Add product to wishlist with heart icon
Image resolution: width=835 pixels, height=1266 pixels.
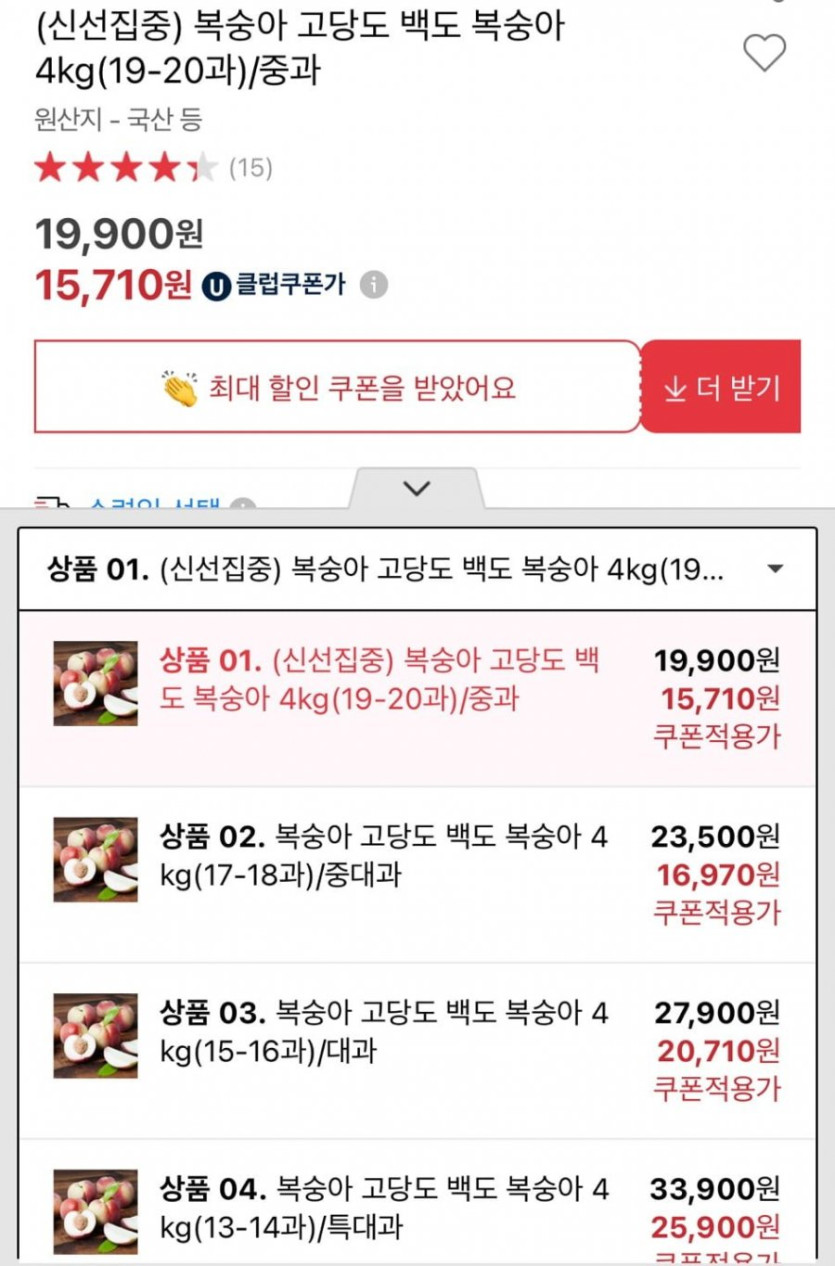765,53
